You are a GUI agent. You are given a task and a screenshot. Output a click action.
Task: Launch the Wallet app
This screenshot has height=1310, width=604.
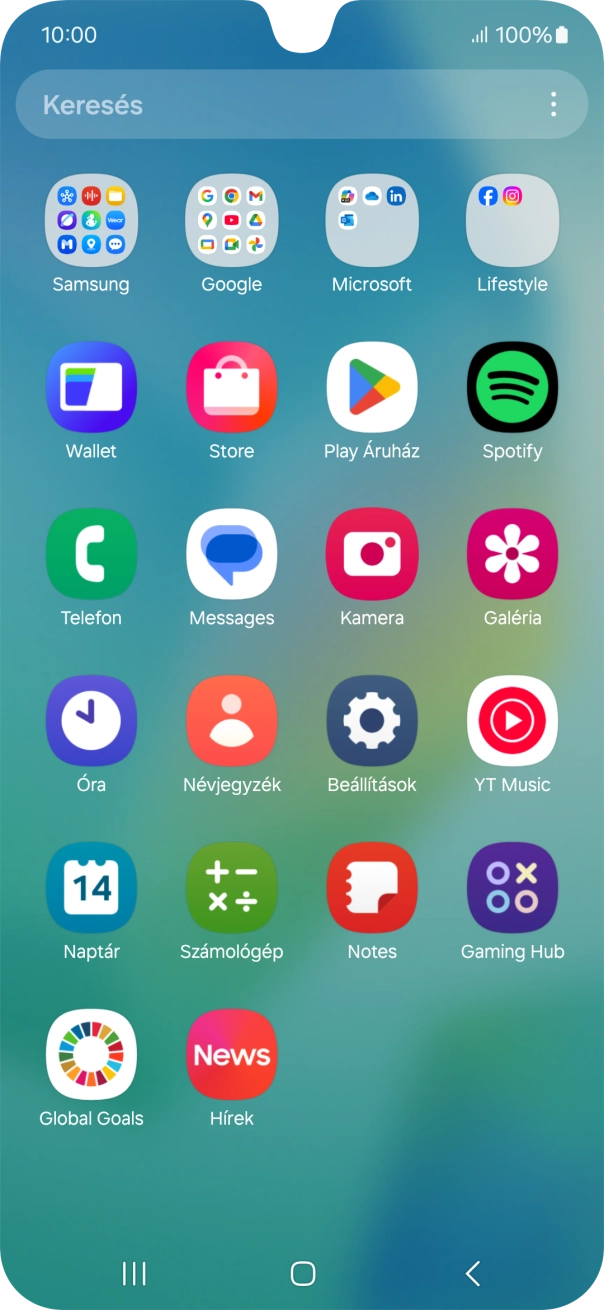click(91, 388)
